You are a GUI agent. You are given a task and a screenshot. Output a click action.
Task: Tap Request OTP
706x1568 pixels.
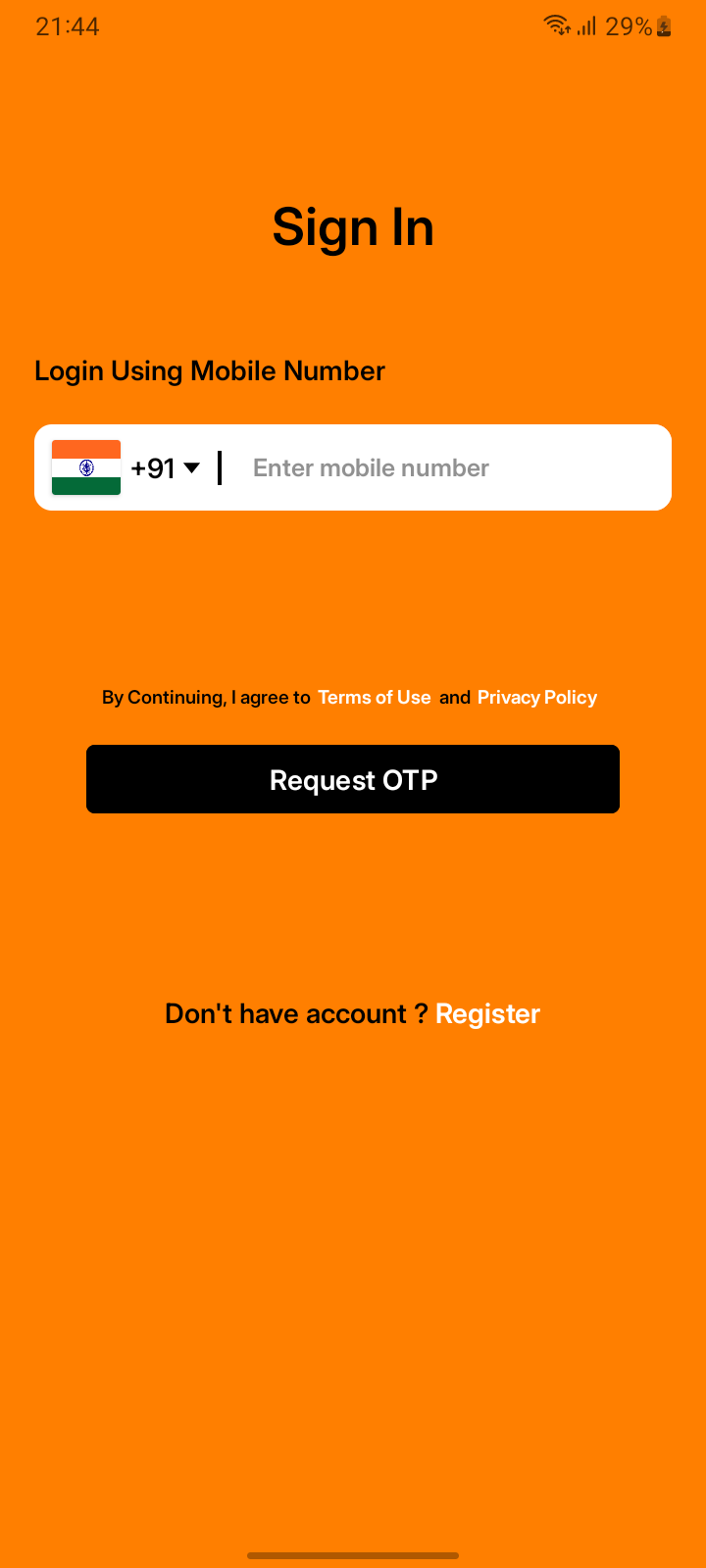coord(353,779)
